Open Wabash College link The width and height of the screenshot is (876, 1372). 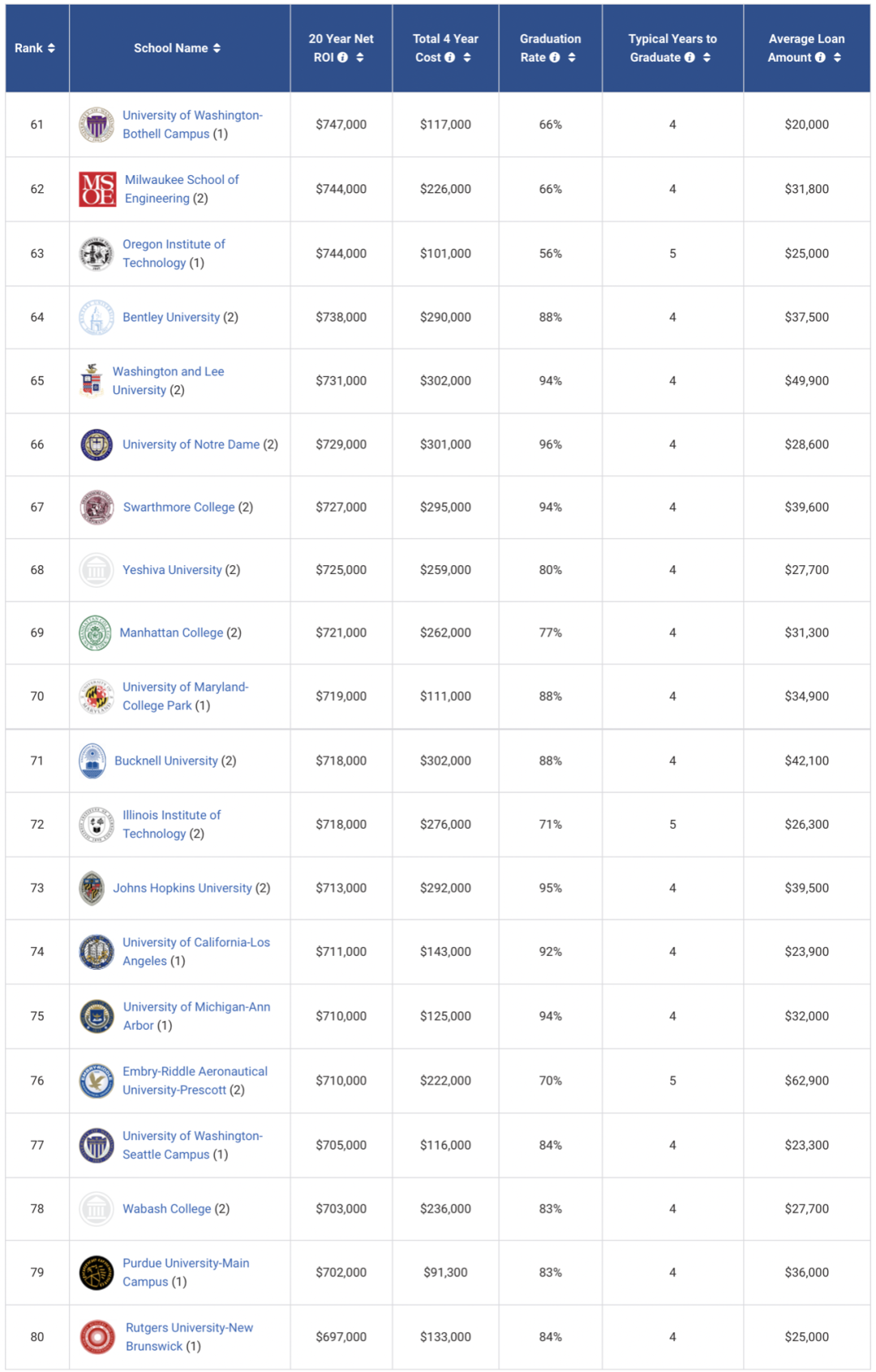(166, 1208)
